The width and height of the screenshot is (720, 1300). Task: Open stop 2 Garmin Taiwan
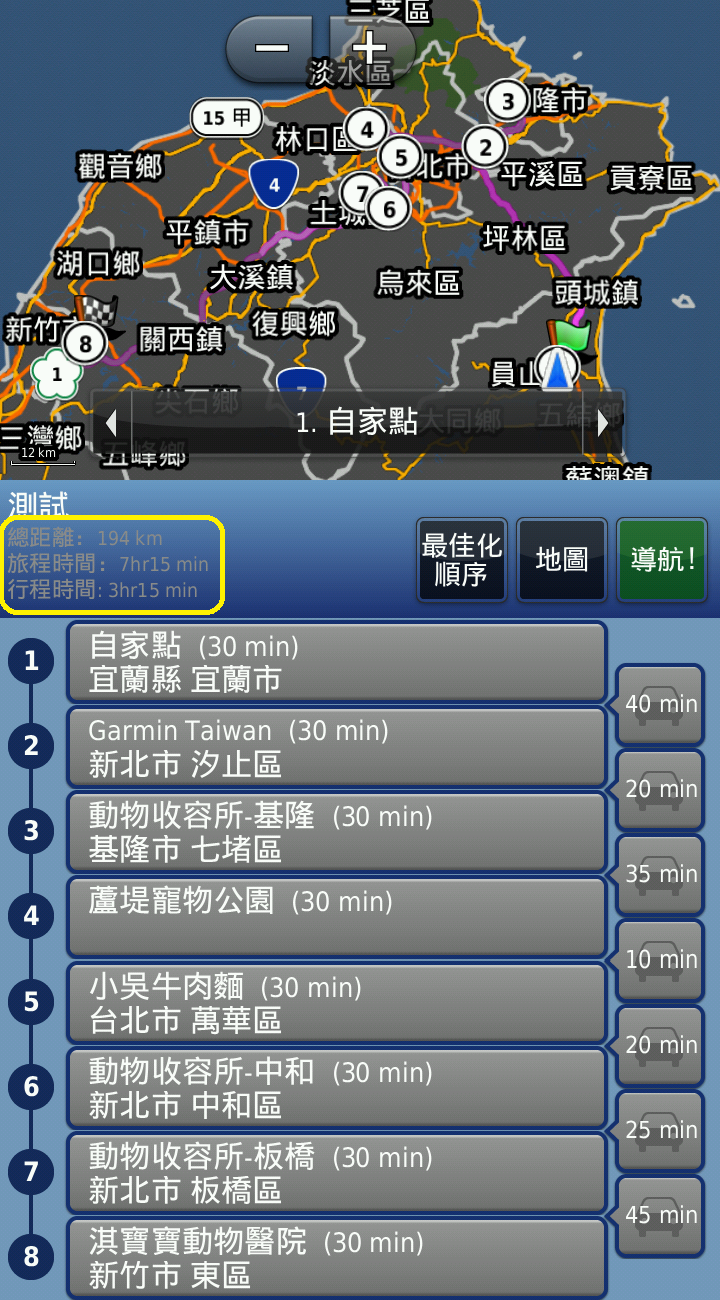(337, 748)
